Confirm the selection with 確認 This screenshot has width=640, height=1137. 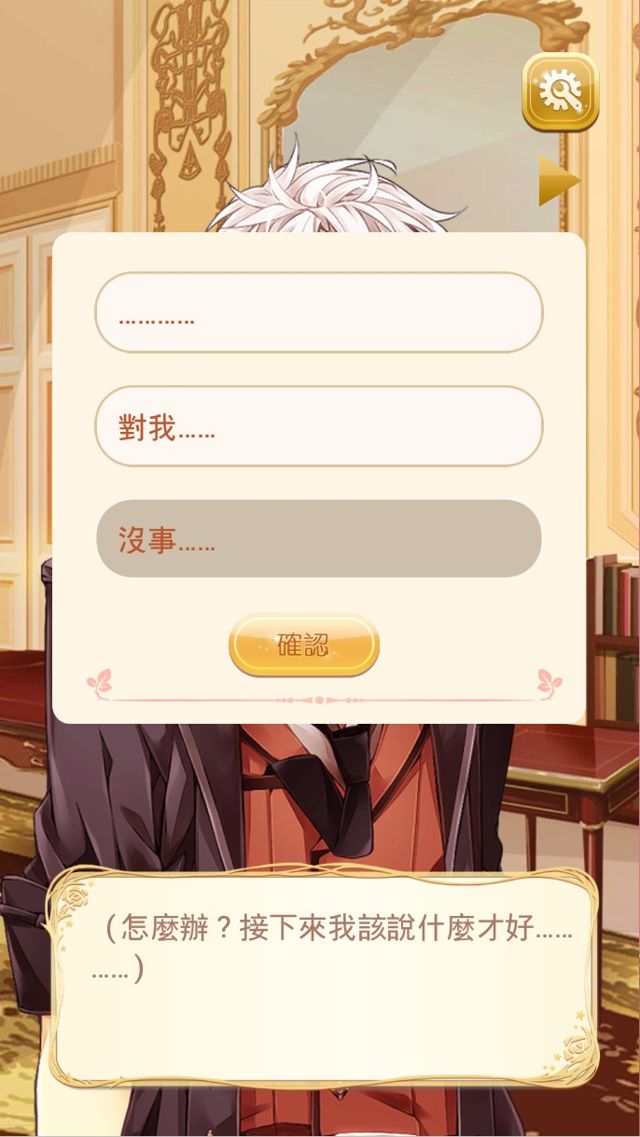pos(304,645)
